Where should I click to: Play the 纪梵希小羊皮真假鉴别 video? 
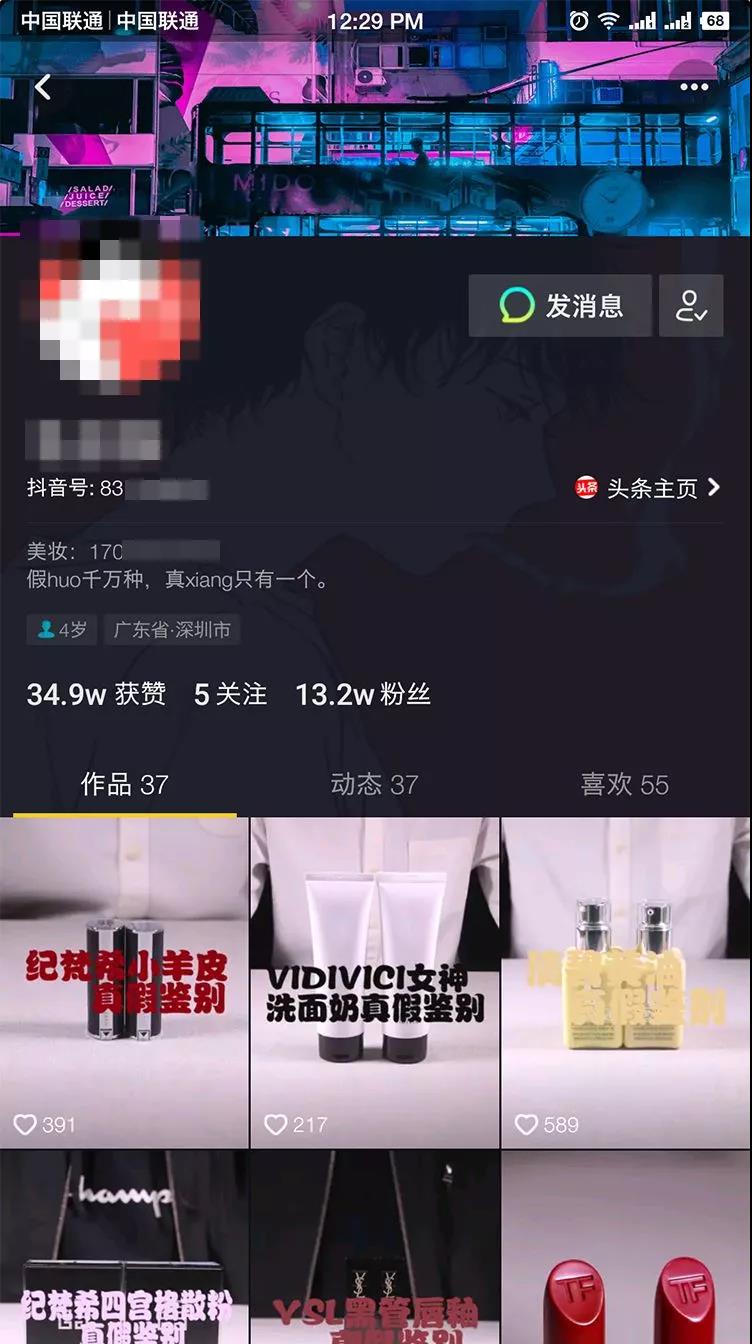click(124, 982)
